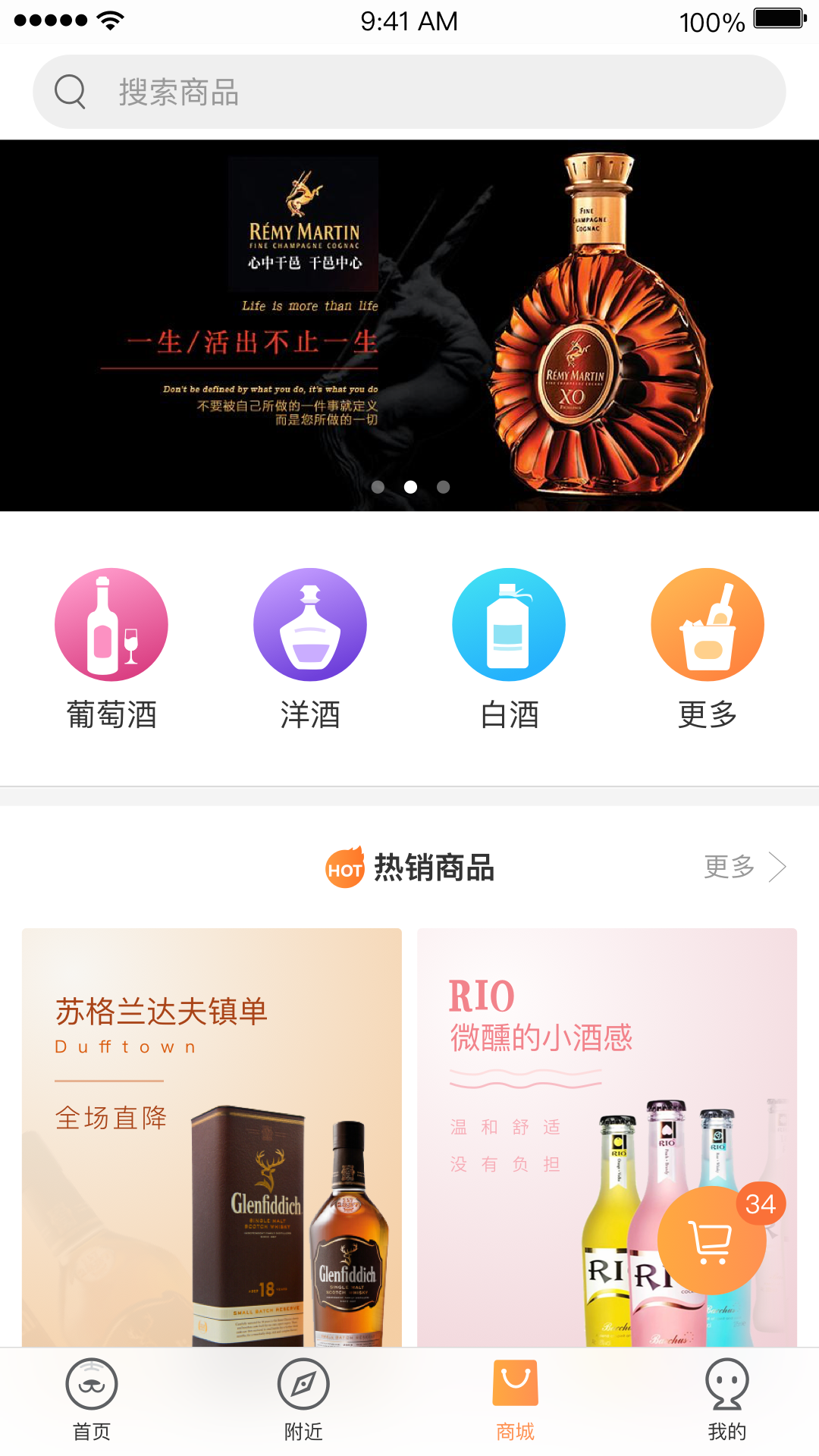This screenshot has height=1456, width=819.
Task: Tap the 更多 more categories icon
Action: coord(707,624)
